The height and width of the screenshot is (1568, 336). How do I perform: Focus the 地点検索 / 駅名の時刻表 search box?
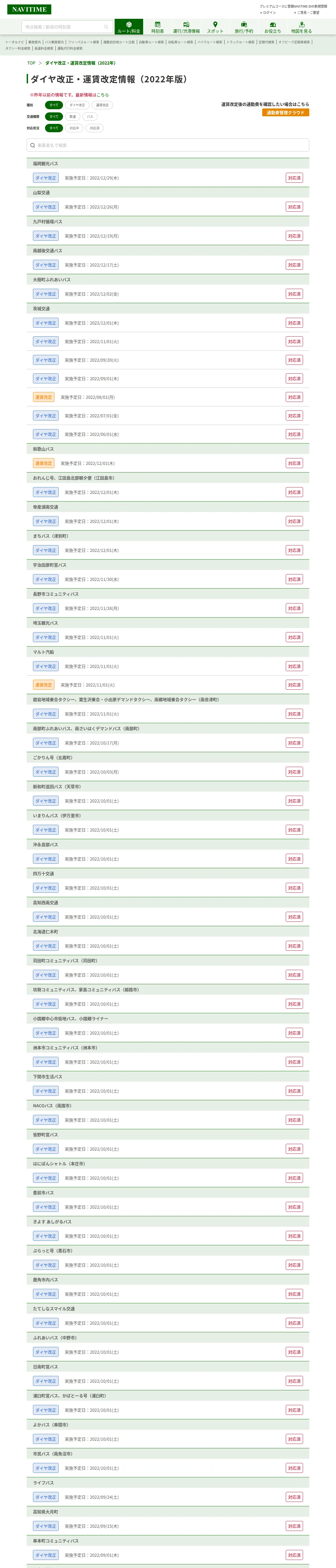click(x=66, y=27)
